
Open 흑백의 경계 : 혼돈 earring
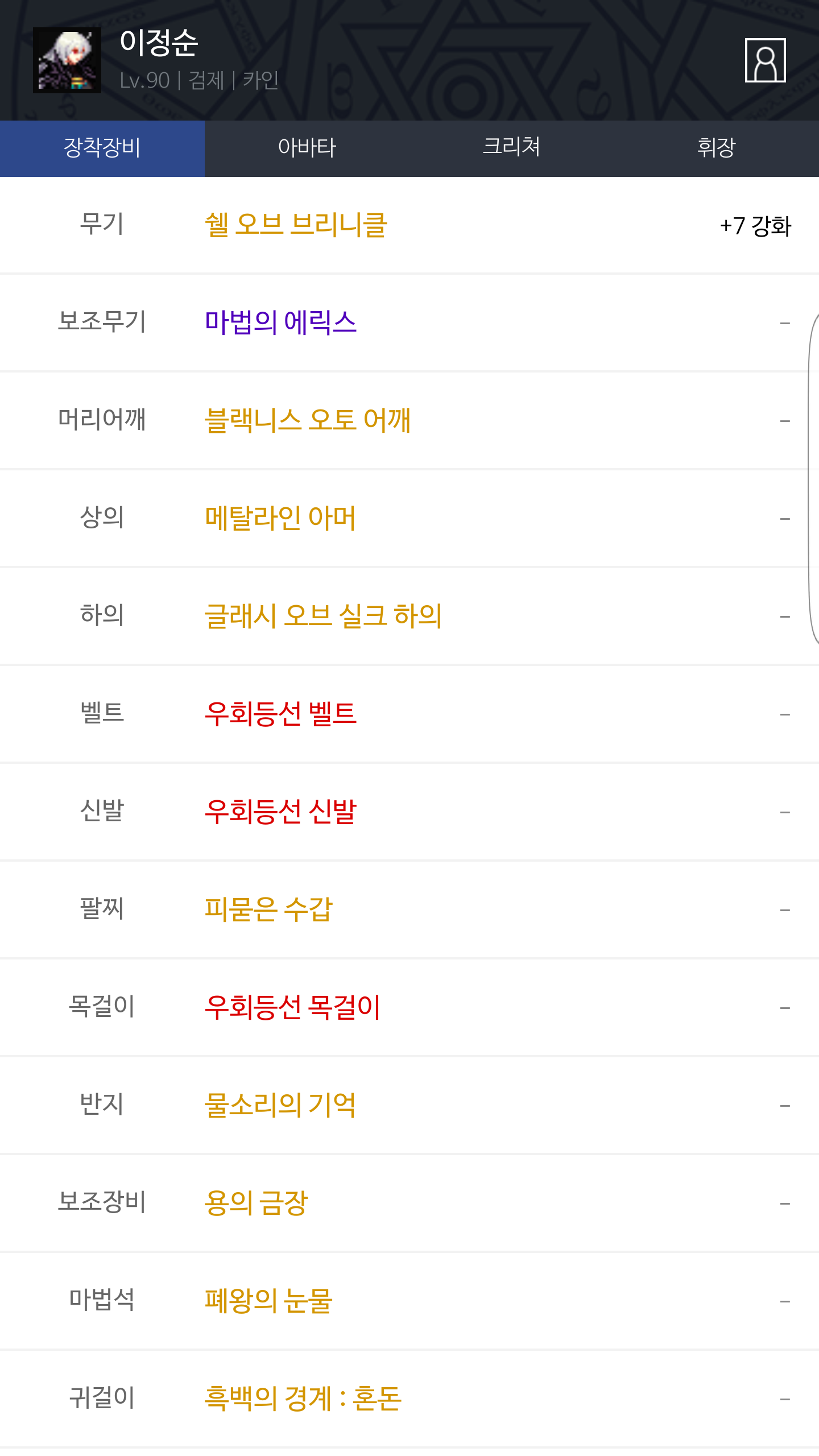click(x=303, y=1399)
